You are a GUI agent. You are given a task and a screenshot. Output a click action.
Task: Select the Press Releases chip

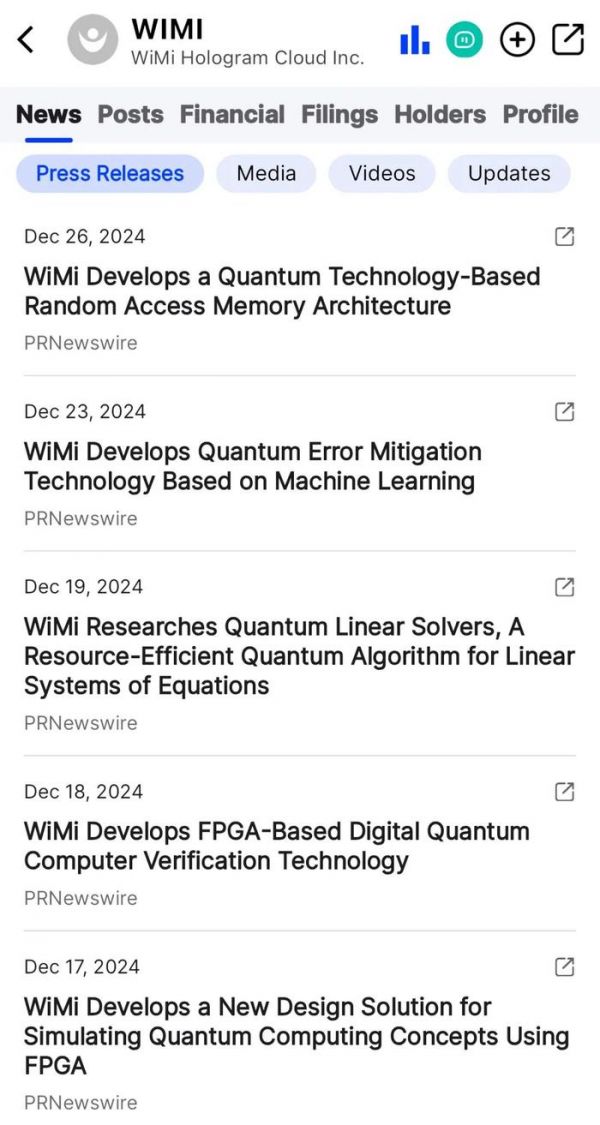[110, 174]
